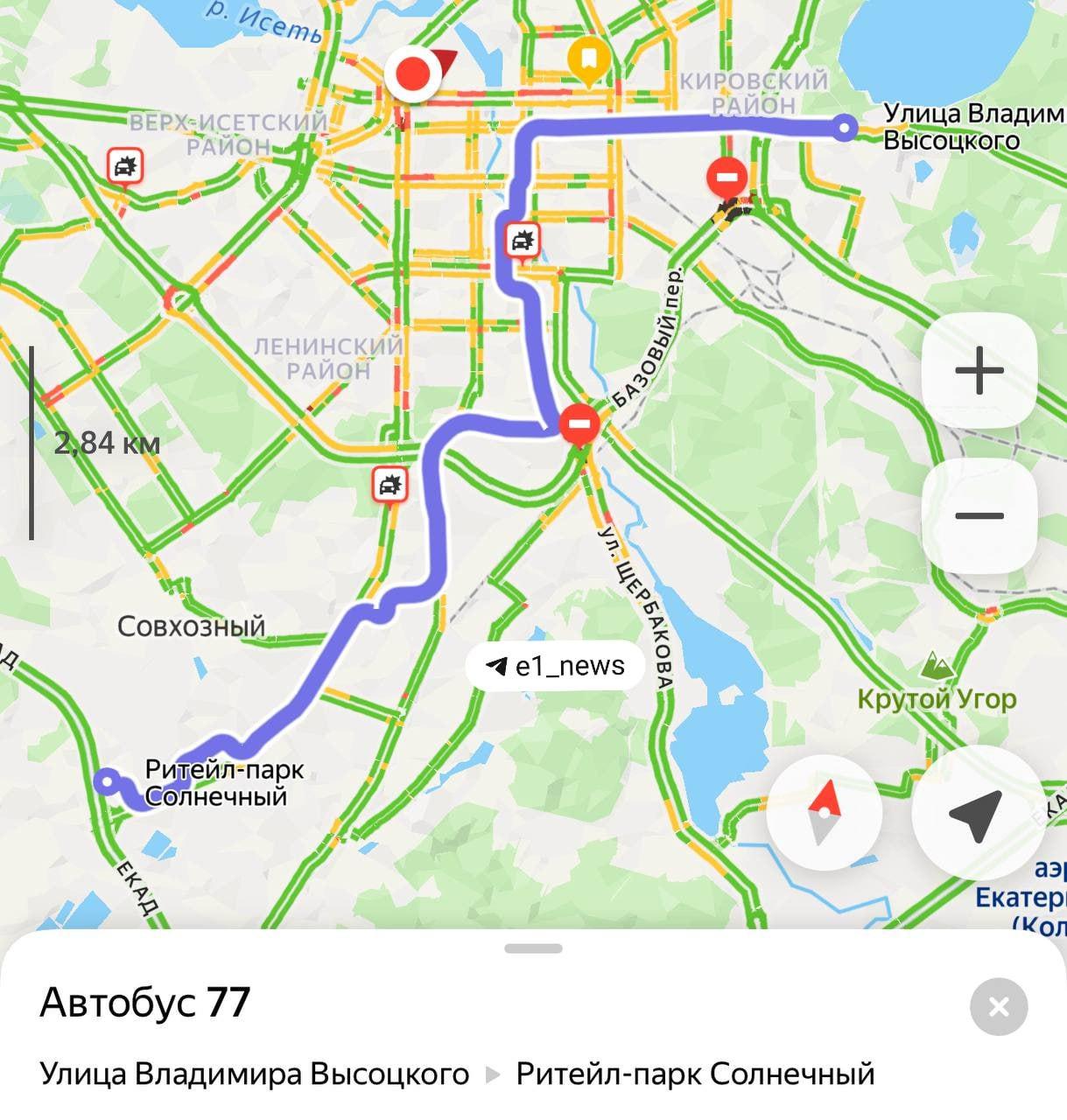The height and width of the screenshot is (1120, 1067).
Task: Zoom out with the minus button
Action: pos(979,515)
